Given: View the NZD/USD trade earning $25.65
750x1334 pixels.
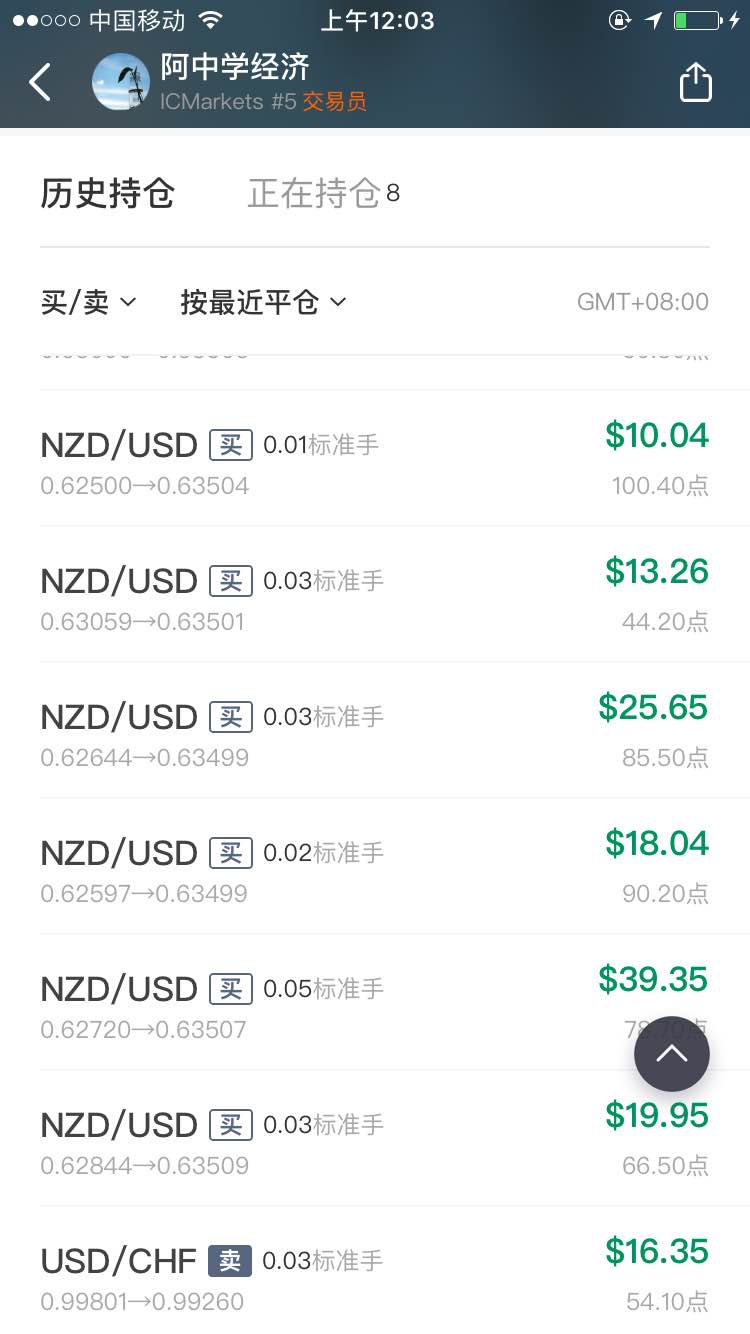Looking at the screenshot, I should 375,730.
